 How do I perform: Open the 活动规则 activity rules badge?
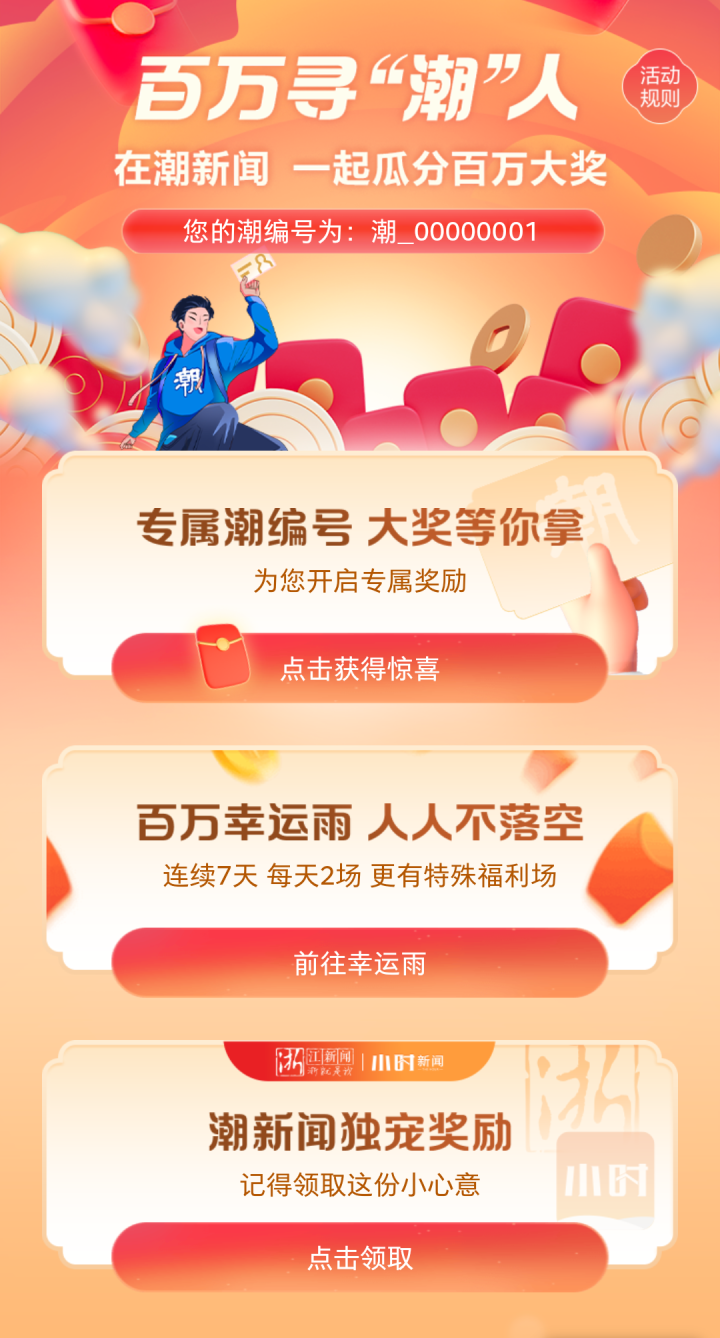(659, 87)
